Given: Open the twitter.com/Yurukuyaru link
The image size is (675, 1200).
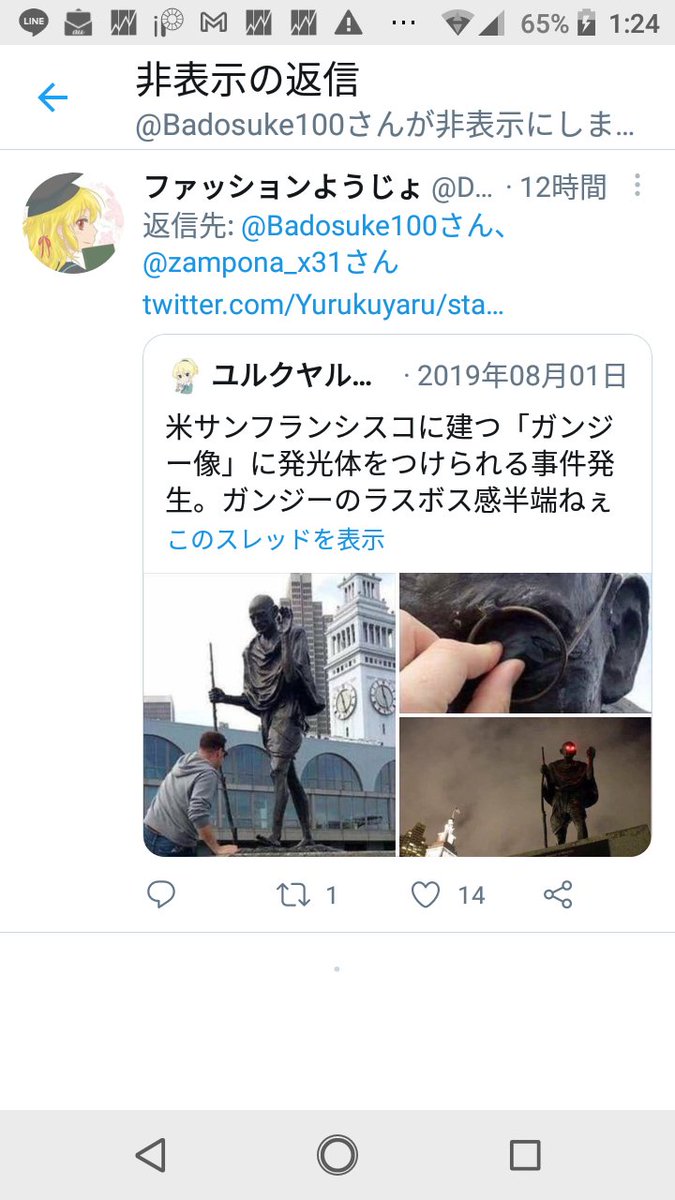Looking at the screenshot, I should 322,304.
